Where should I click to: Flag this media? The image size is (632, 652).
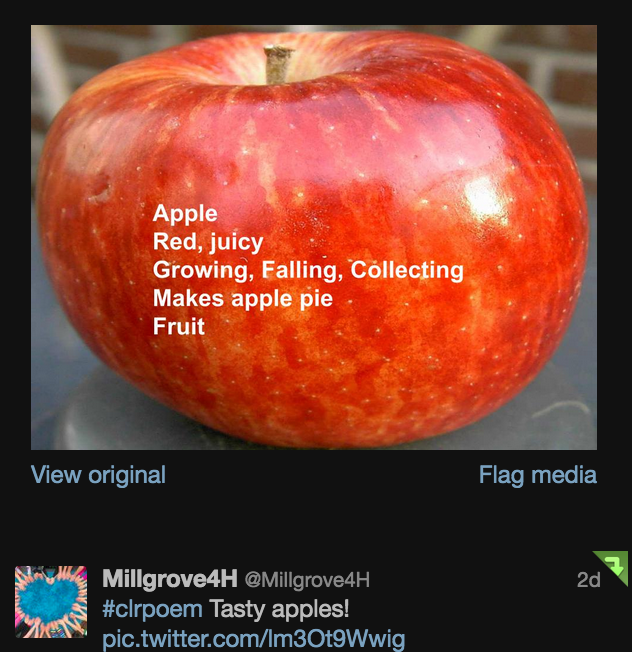click(x=537, y=475)
